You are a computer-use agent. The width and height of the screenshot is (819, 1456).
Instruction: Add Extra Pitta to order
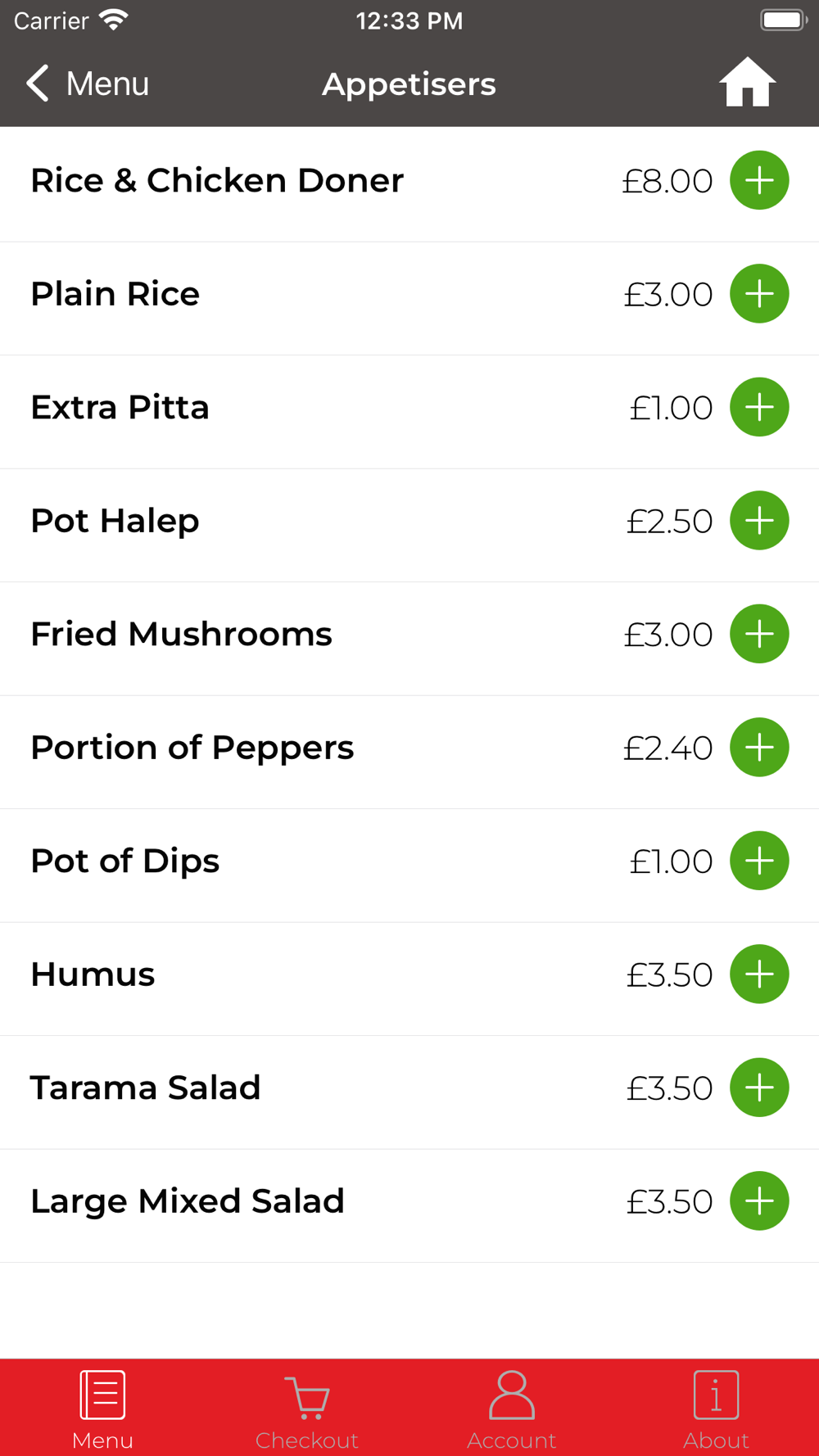[759, 407]
